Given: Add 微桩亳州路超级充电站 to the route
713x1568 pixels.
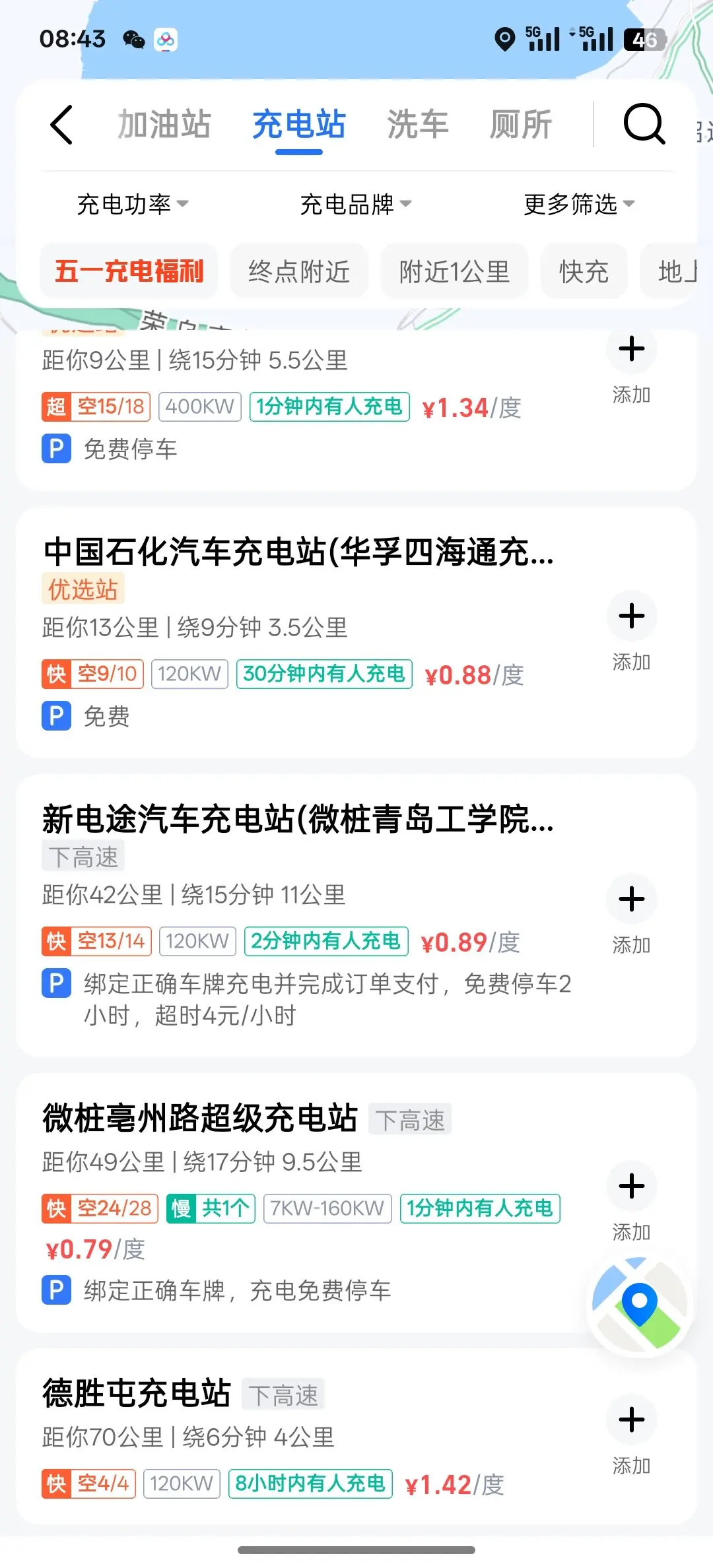Looking at the screenshot, I should click(x=632, y=1200).
